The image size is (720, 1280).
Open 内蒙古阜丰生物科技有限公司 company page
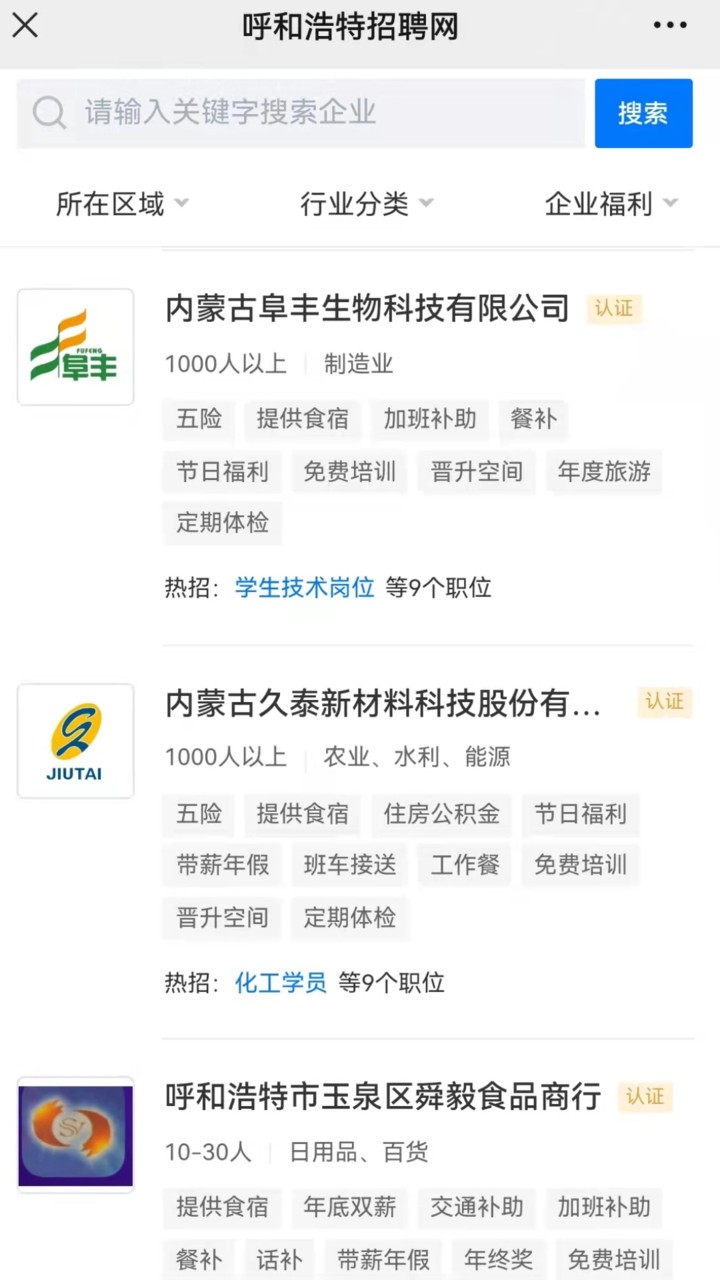367,308
